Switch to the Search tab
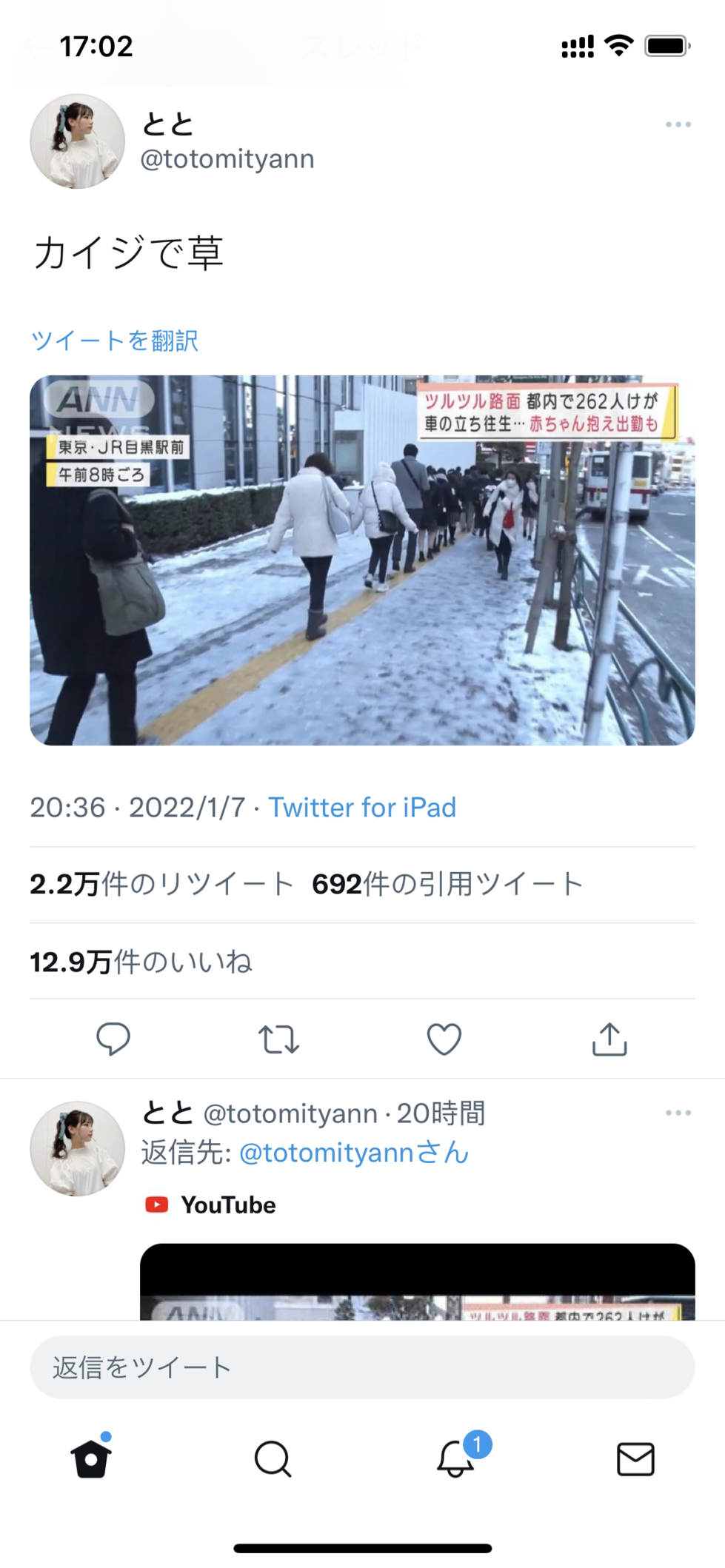Screen dimensions: 725x1568 pyautogui.click(x=273, y=1458)
